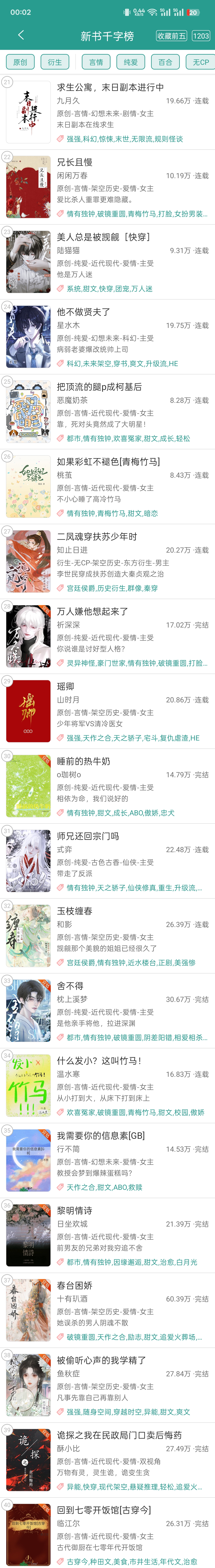View 睡前的热牛奶 details

click(x=83, y=761)
